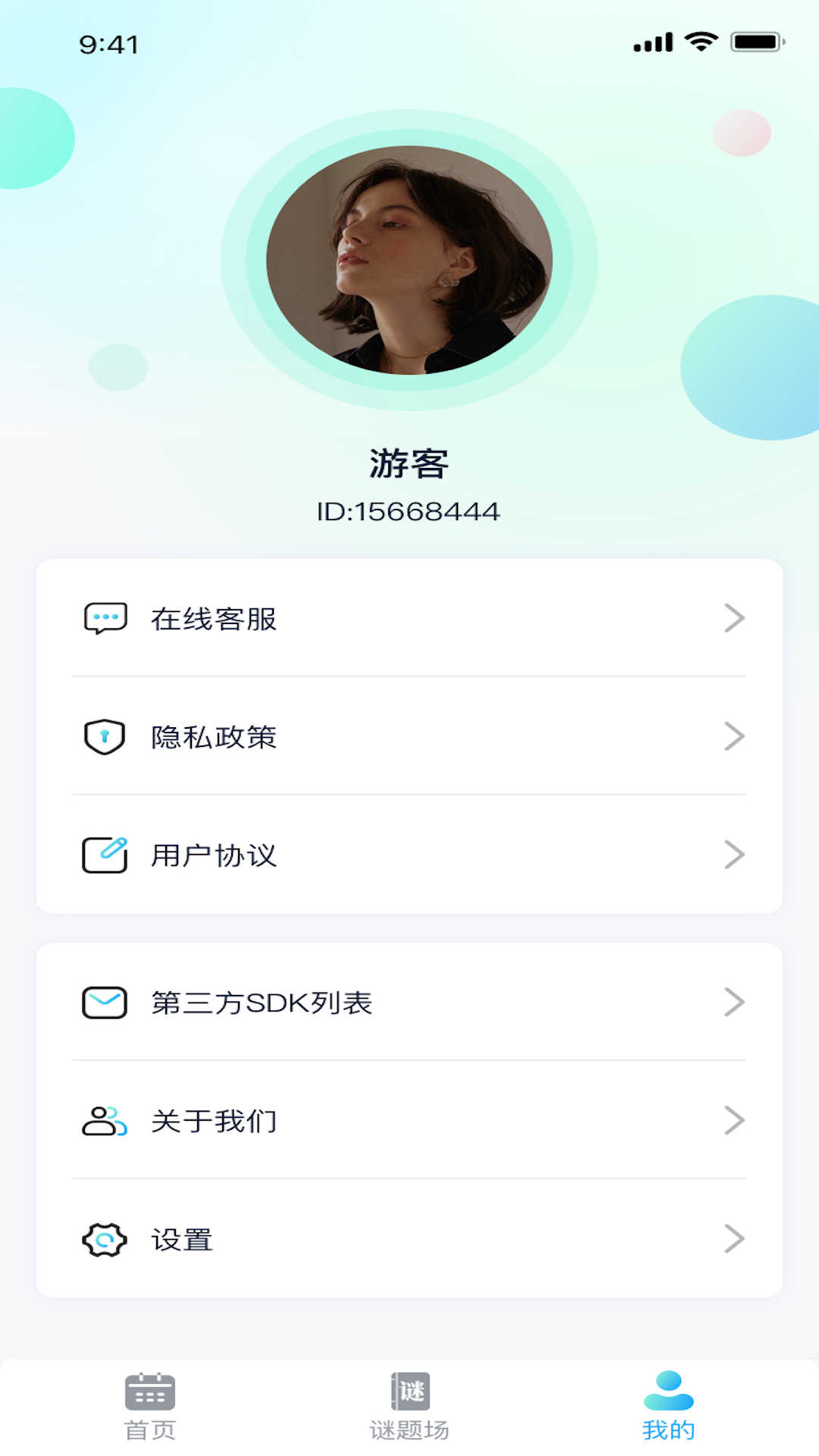Click the 关于我们 people icon

[104, 1121]
